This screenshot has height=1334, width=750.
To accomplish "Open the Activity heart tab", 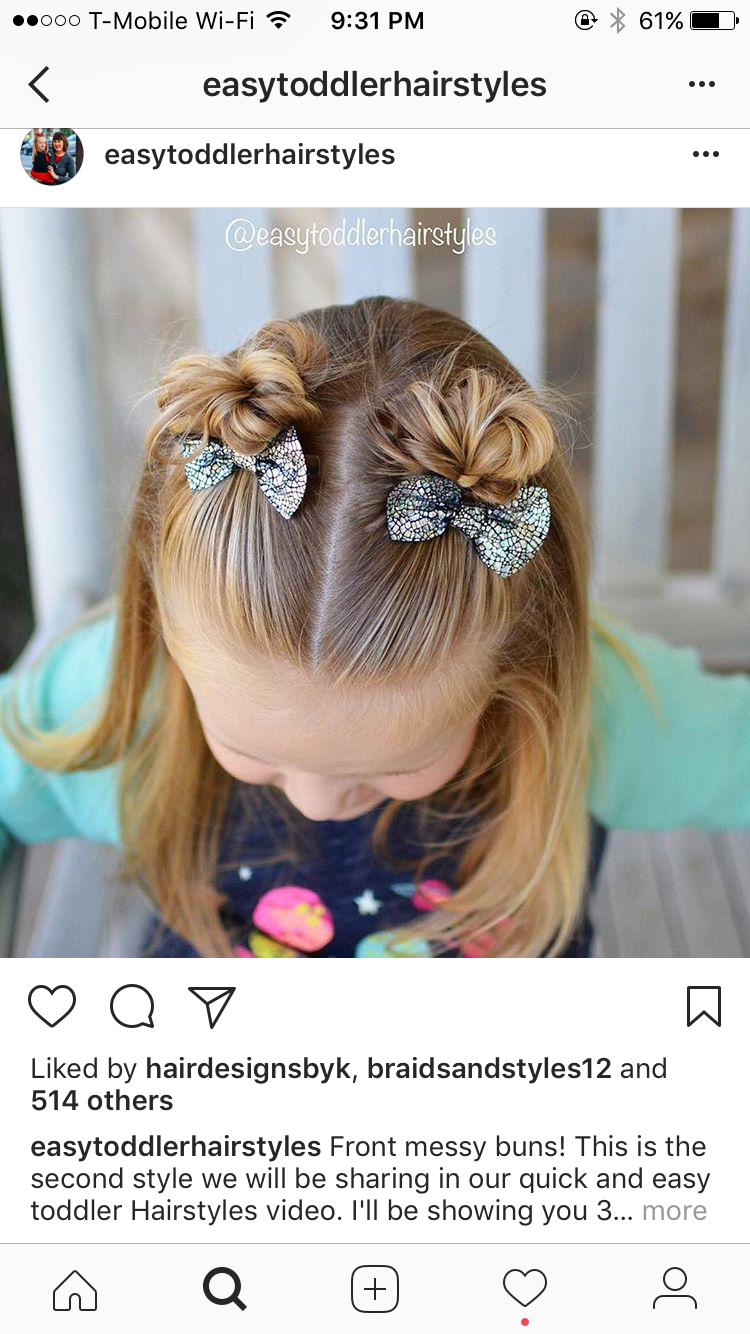I will (x=525, y=1289).
